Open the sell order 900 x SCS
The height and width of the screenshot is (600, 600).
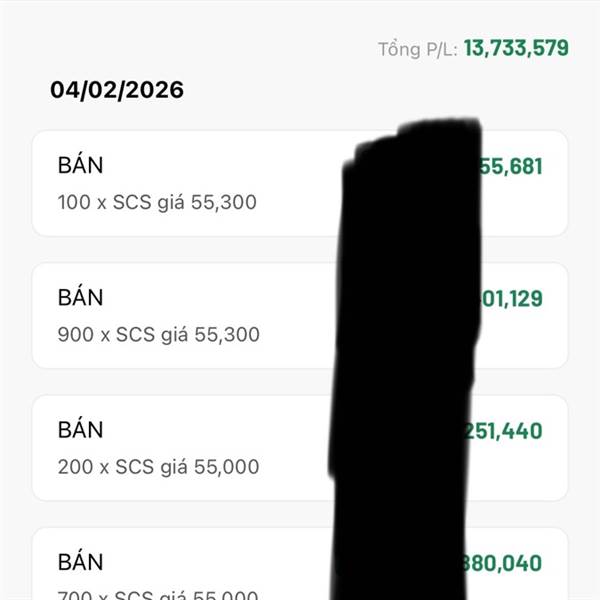pyautogui.click(x=300, y=315)
